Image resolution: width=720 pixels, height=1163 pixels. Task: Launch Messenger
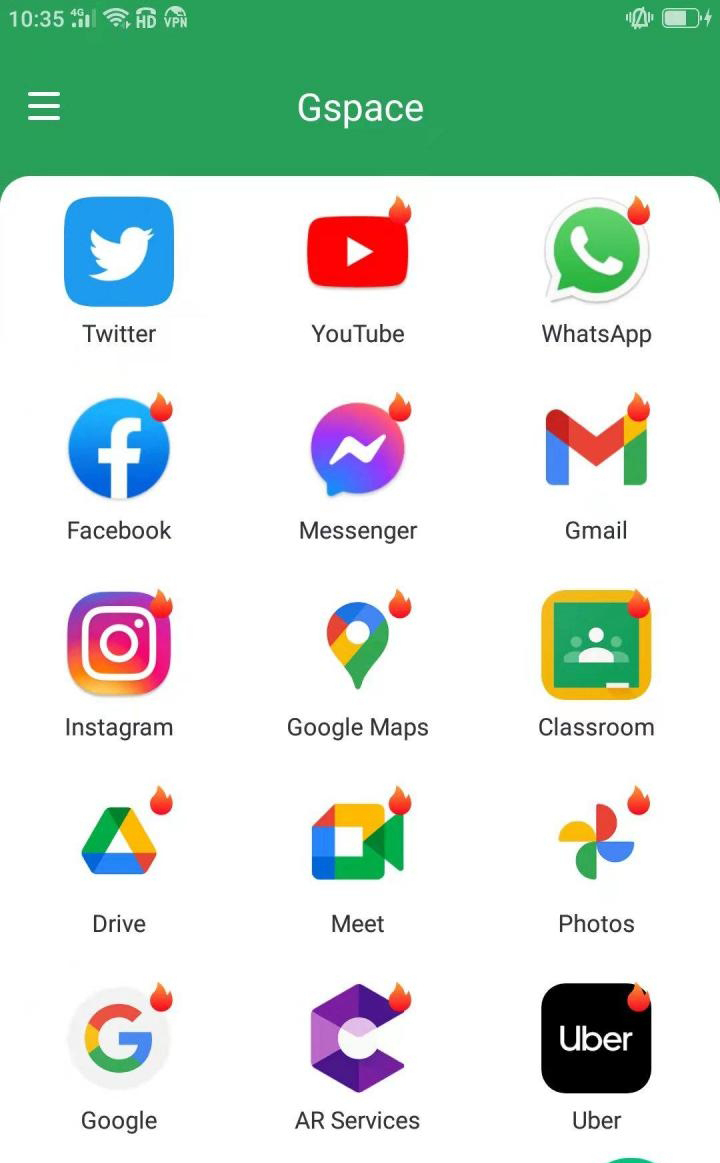pyautogui.click(x=358, y=448)
